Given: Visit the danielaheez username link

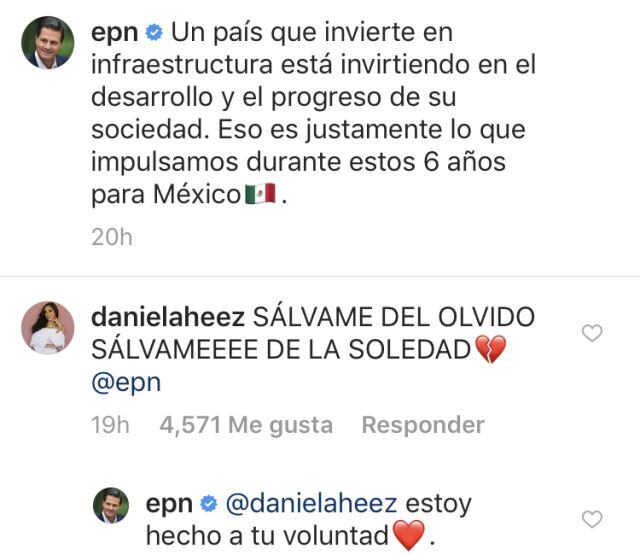Looking at the screenshot, I should coord(165,317).
